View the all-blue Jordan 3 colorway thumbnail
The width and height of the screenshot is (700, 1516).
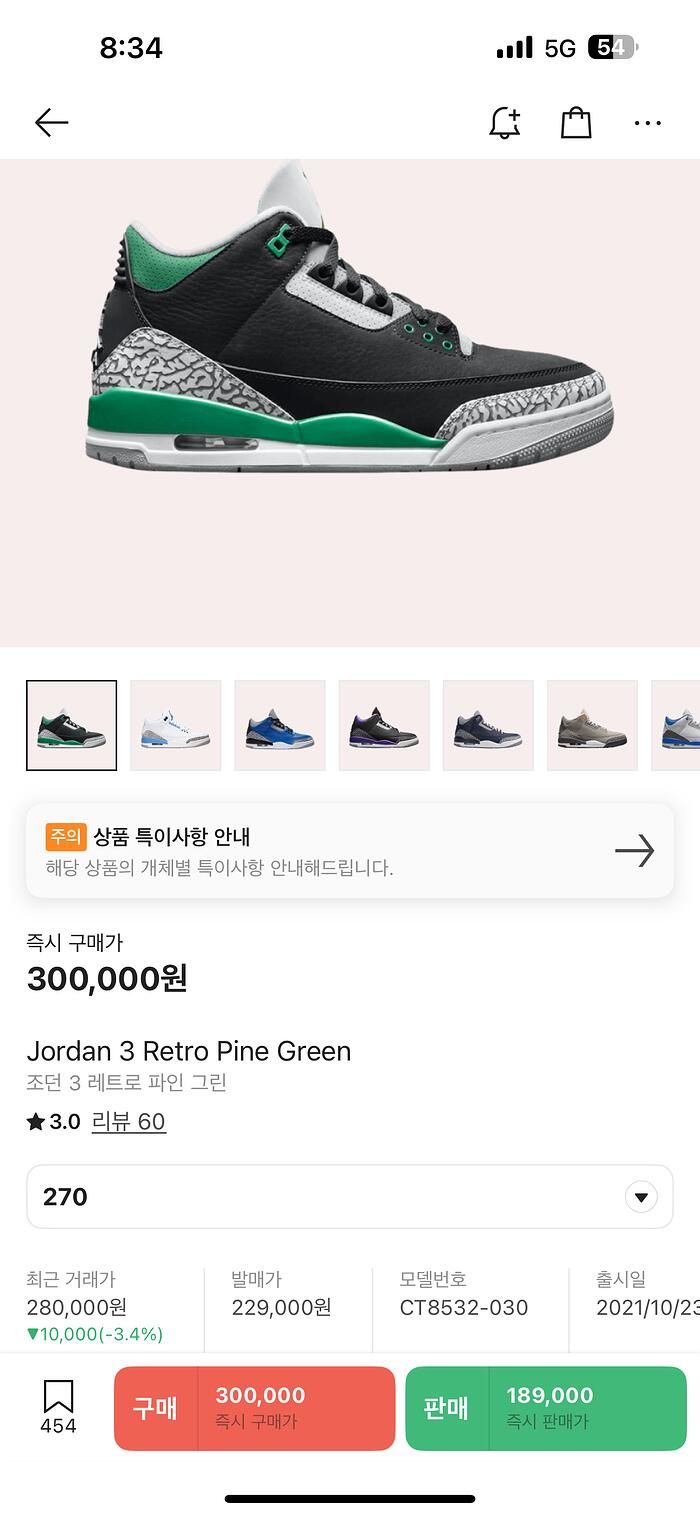click(x=280, y=725)
